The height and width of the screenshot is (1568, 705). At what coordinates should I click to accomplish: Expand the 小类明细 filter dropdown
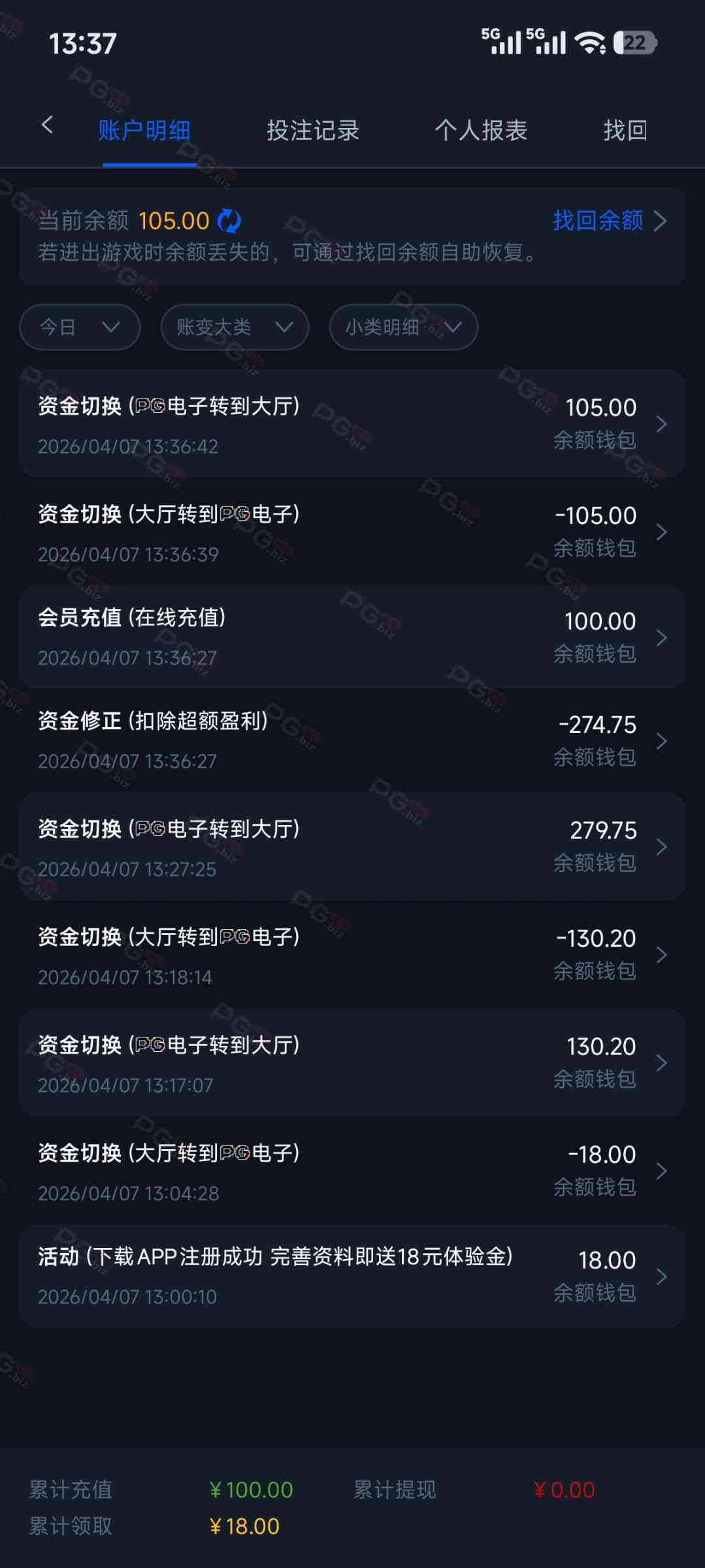[x=403, y=327]
